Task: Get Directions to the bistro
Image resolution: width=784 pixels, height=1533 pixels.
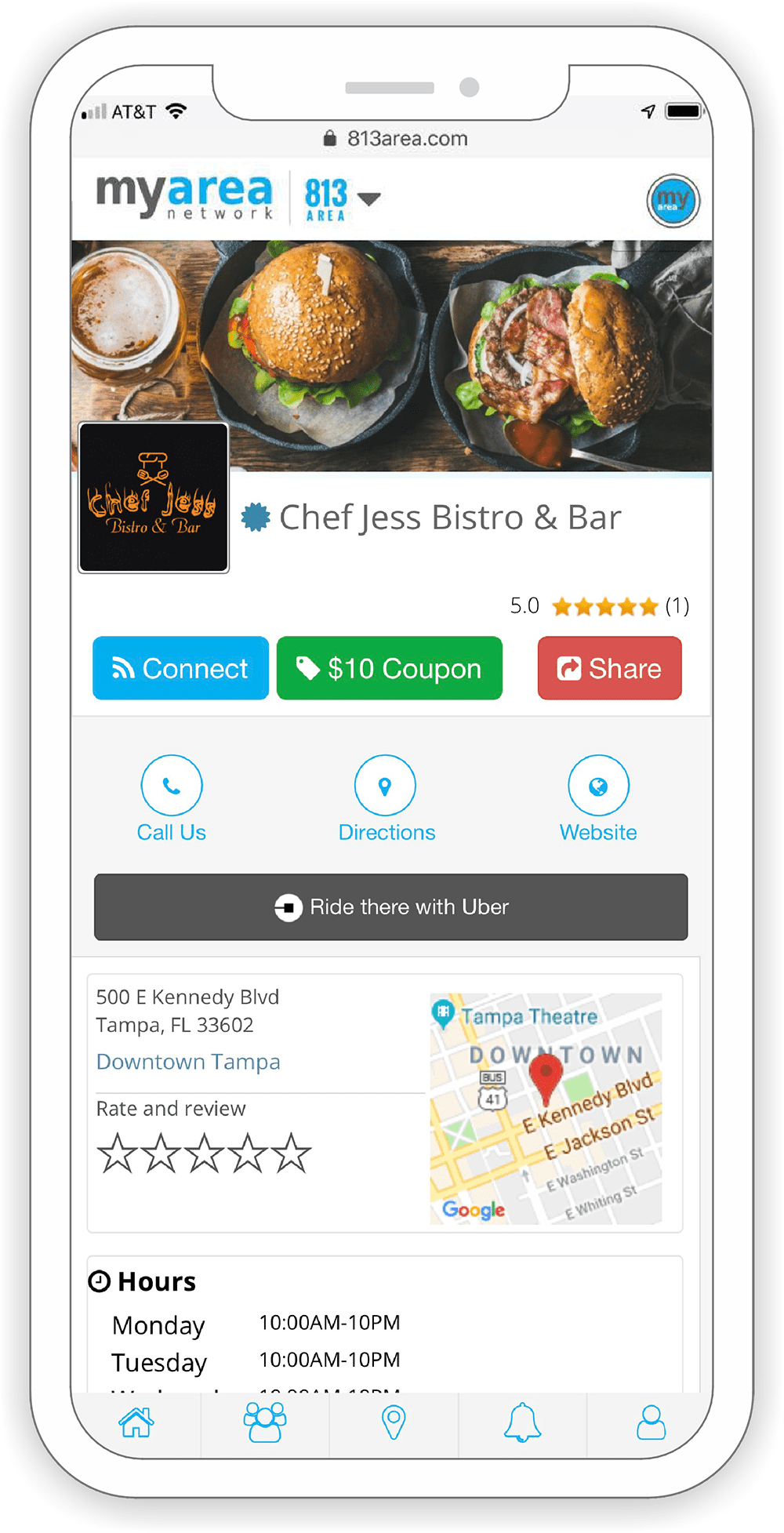Action: 386,798
